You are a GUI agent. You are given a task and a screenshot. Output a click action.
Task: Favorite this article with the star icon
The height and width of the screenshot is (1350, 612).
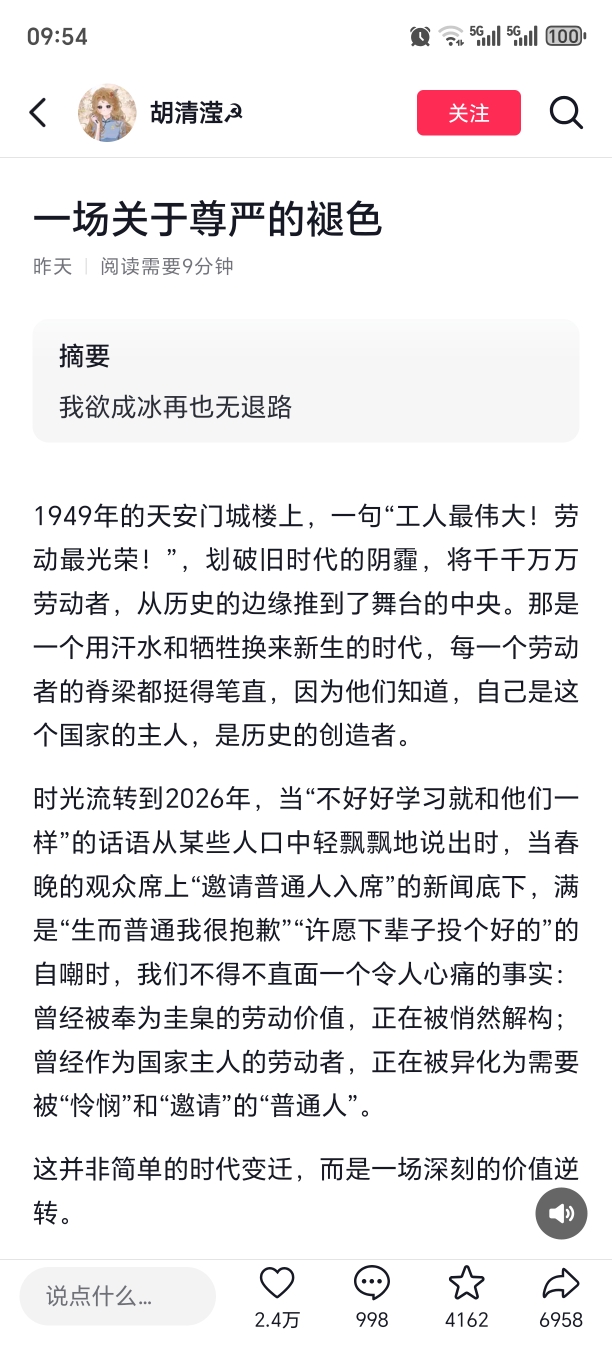[x=466, y=1284]
